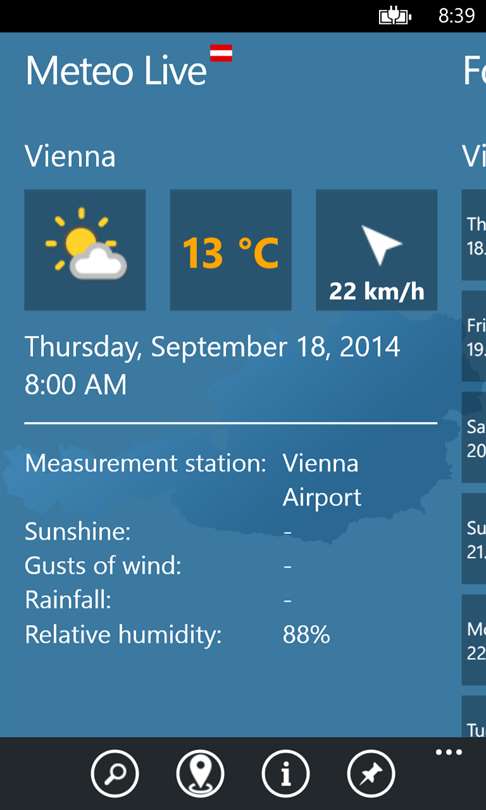
Task: Tap the location pin icon
Action: click(x=200, y=774)
